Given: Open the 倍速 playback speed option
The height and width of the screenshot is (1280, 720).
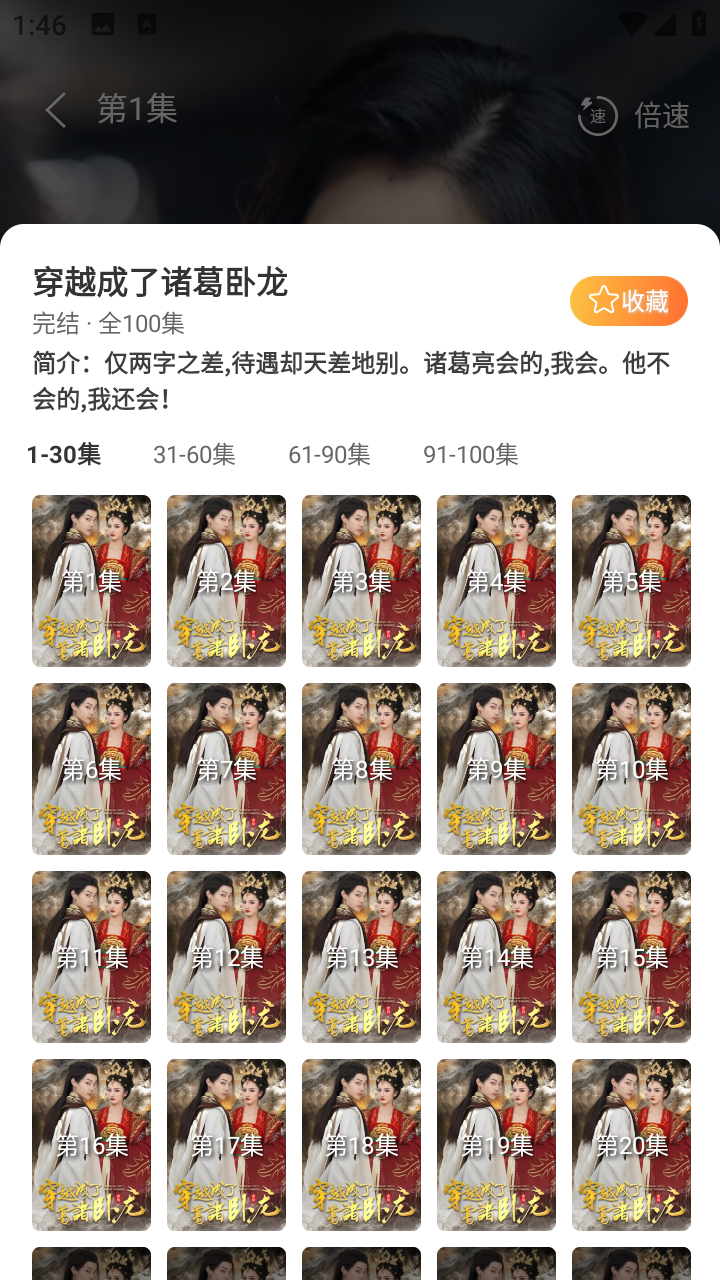Looking at the screenshot, I should pyautogui.click(x=635, y=116).
